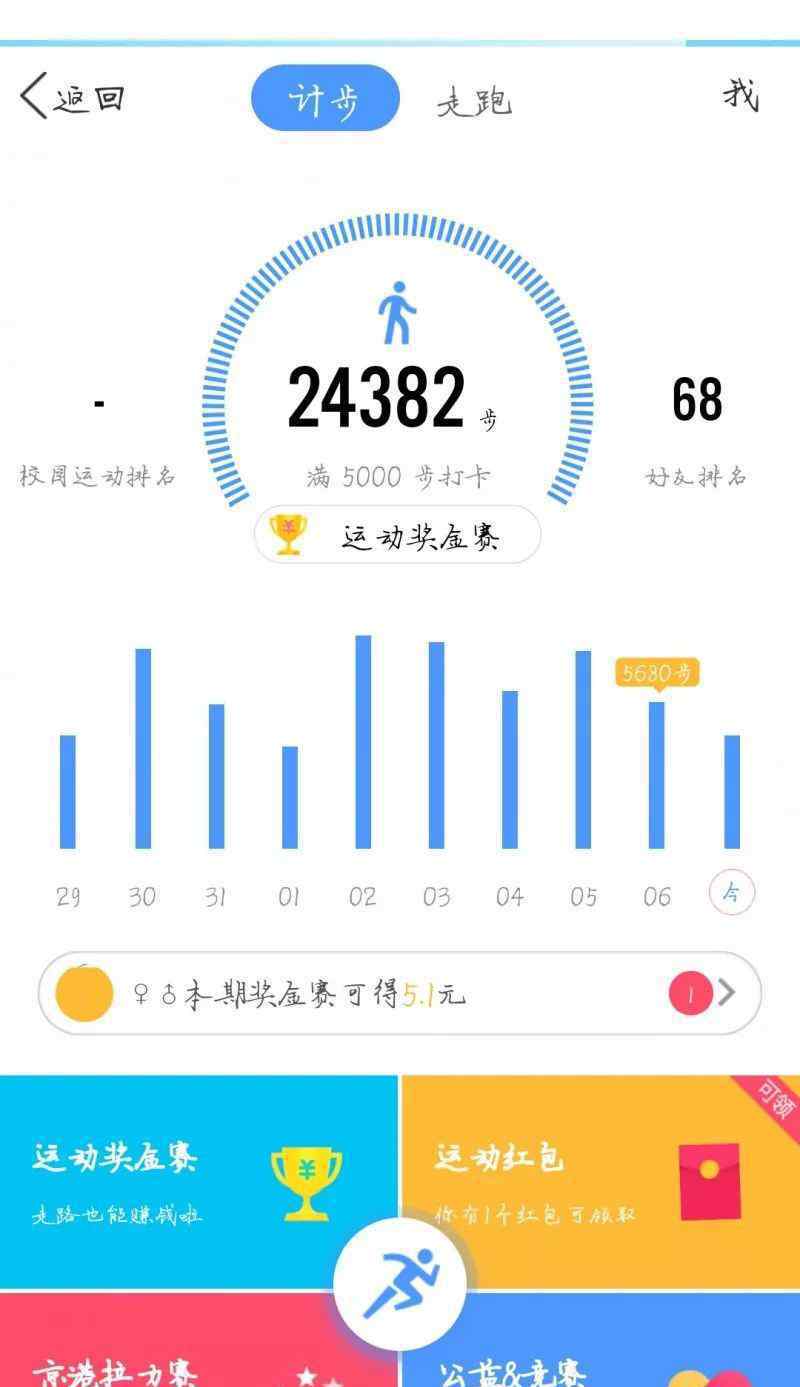
Task: Go back with the 返回 arrow
Action: click(x=71, y=97)
